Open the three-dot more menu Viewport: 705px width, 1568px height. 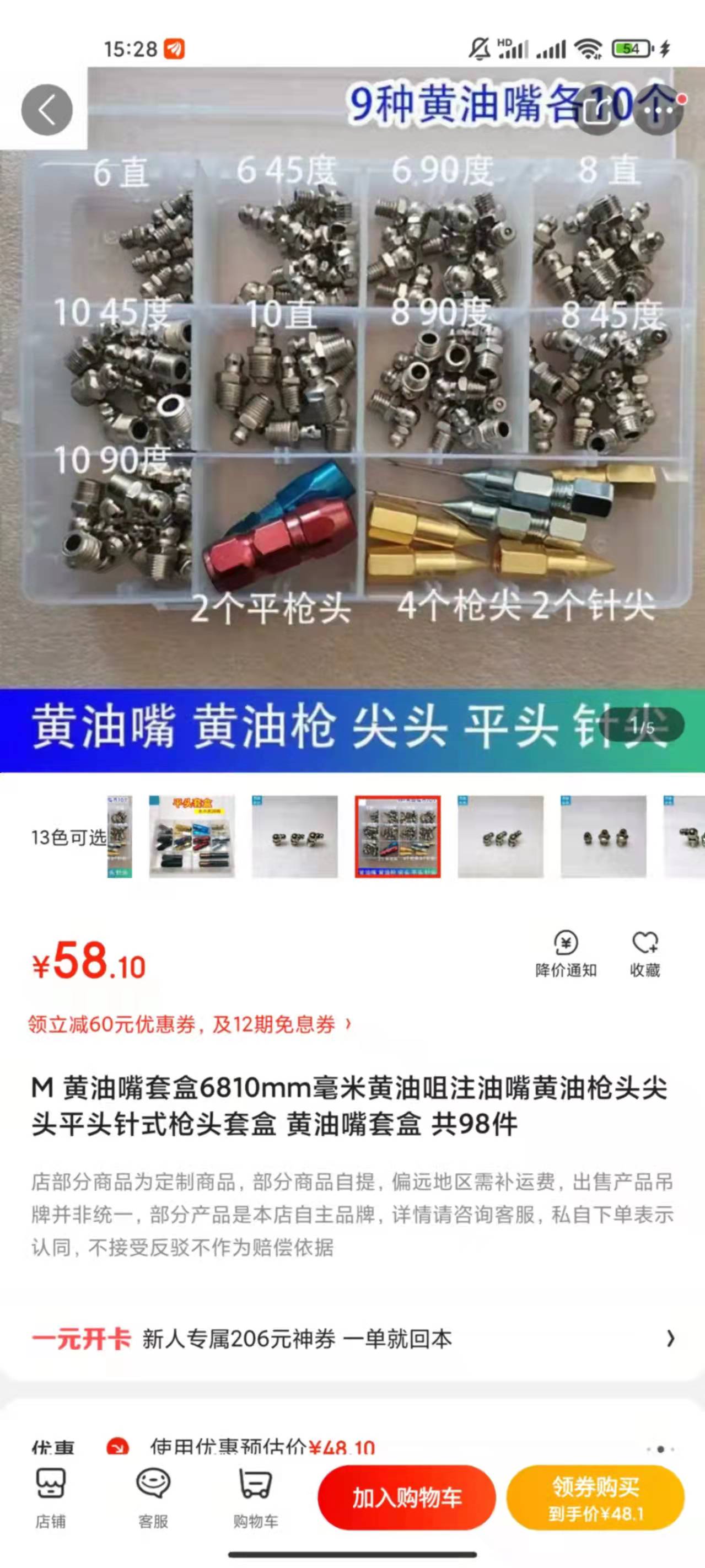(x=657, y=110)
